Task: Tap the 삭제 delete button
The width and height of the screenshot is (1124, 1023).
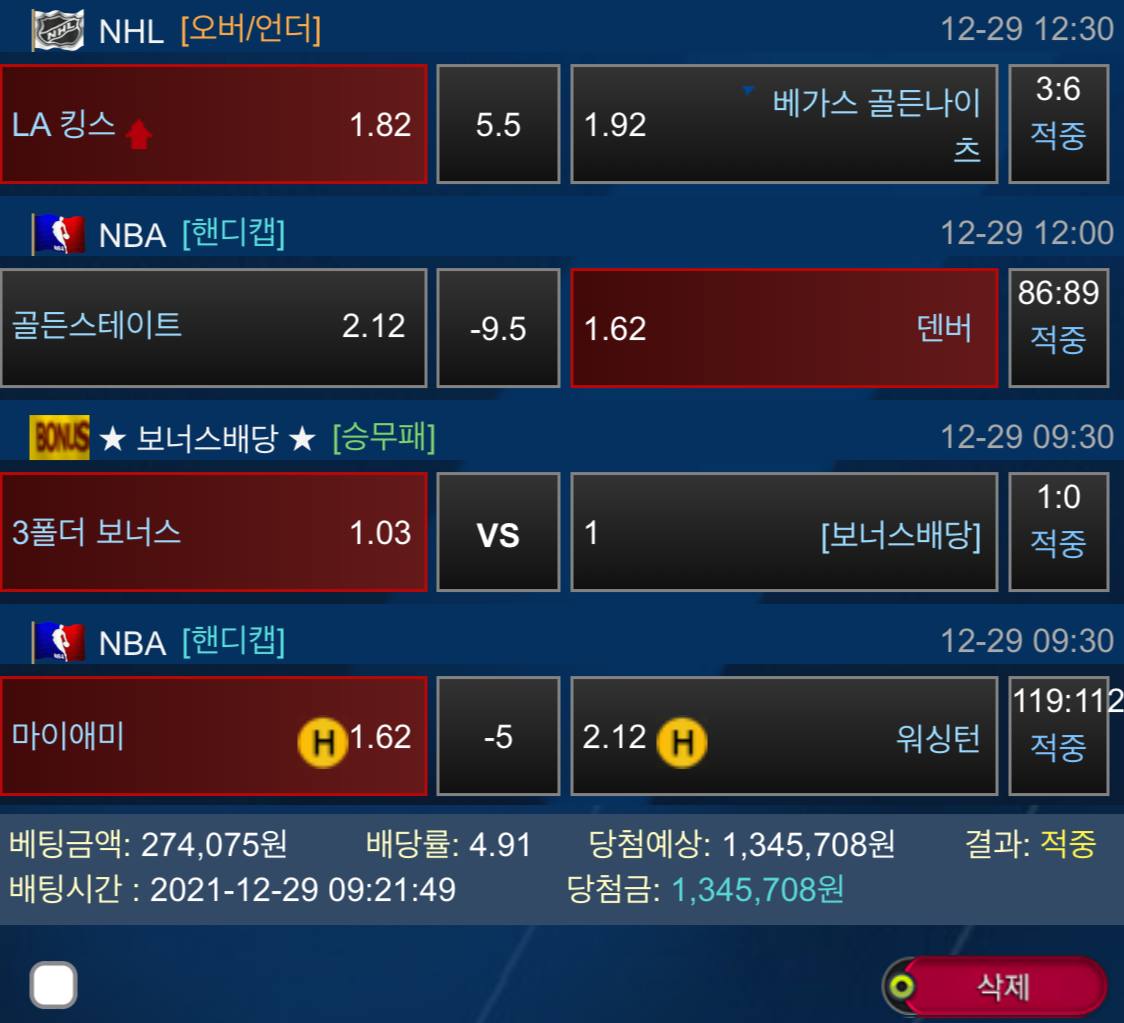Action: coord(1001,987)
